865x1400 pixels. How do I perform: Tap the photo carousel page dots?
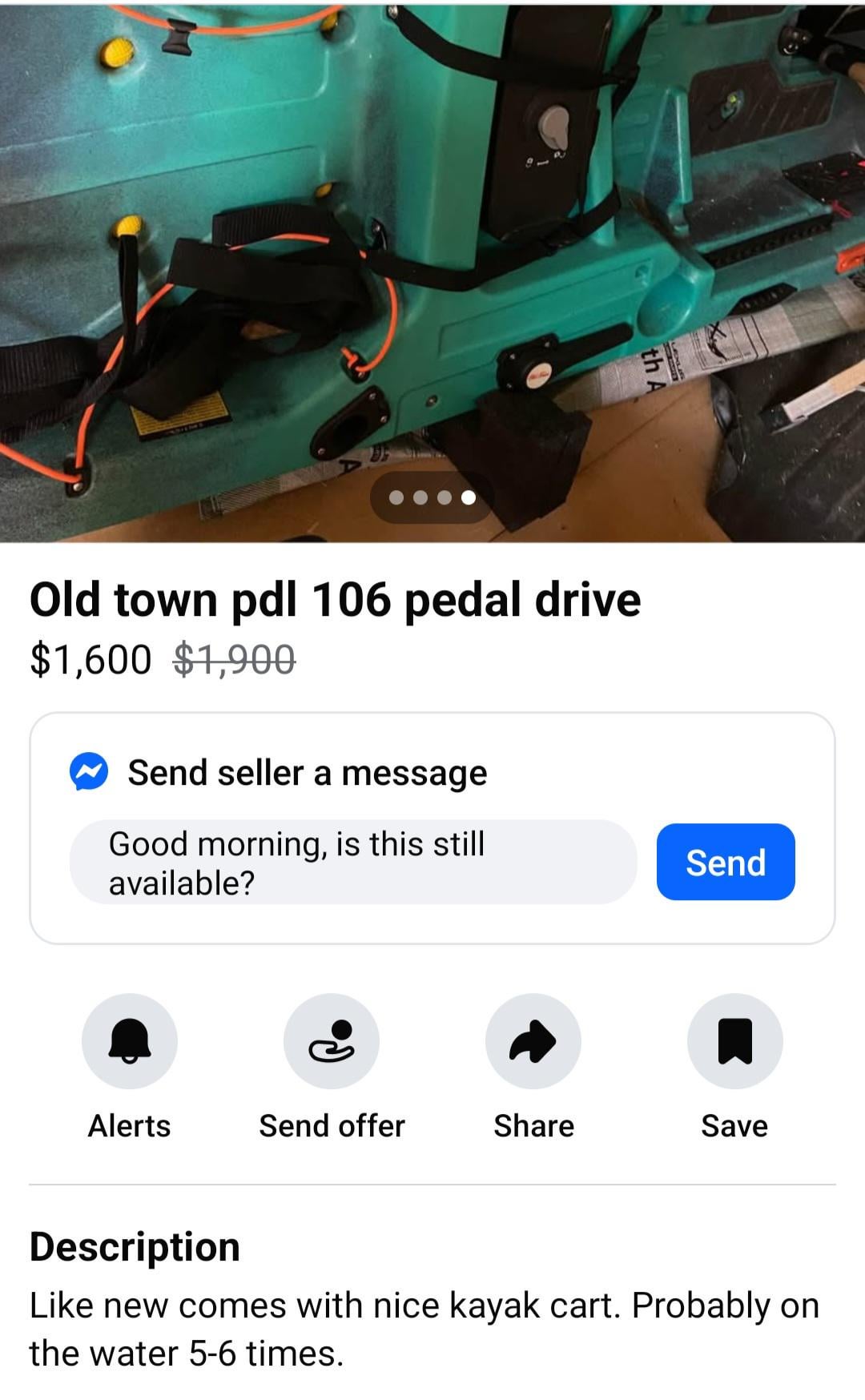[x=432, y=498]
